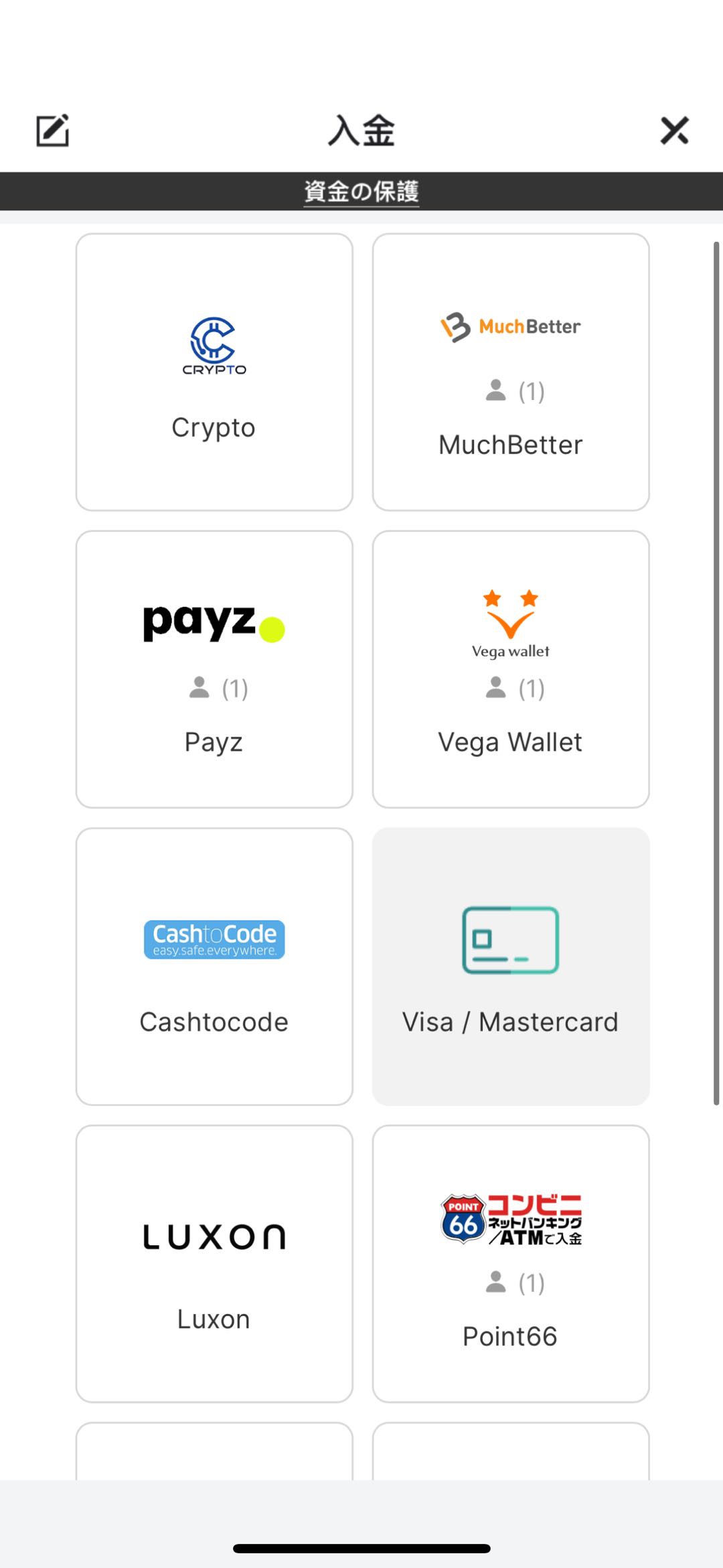Choose Cashtocode payment method

click(x=214, y=967)
